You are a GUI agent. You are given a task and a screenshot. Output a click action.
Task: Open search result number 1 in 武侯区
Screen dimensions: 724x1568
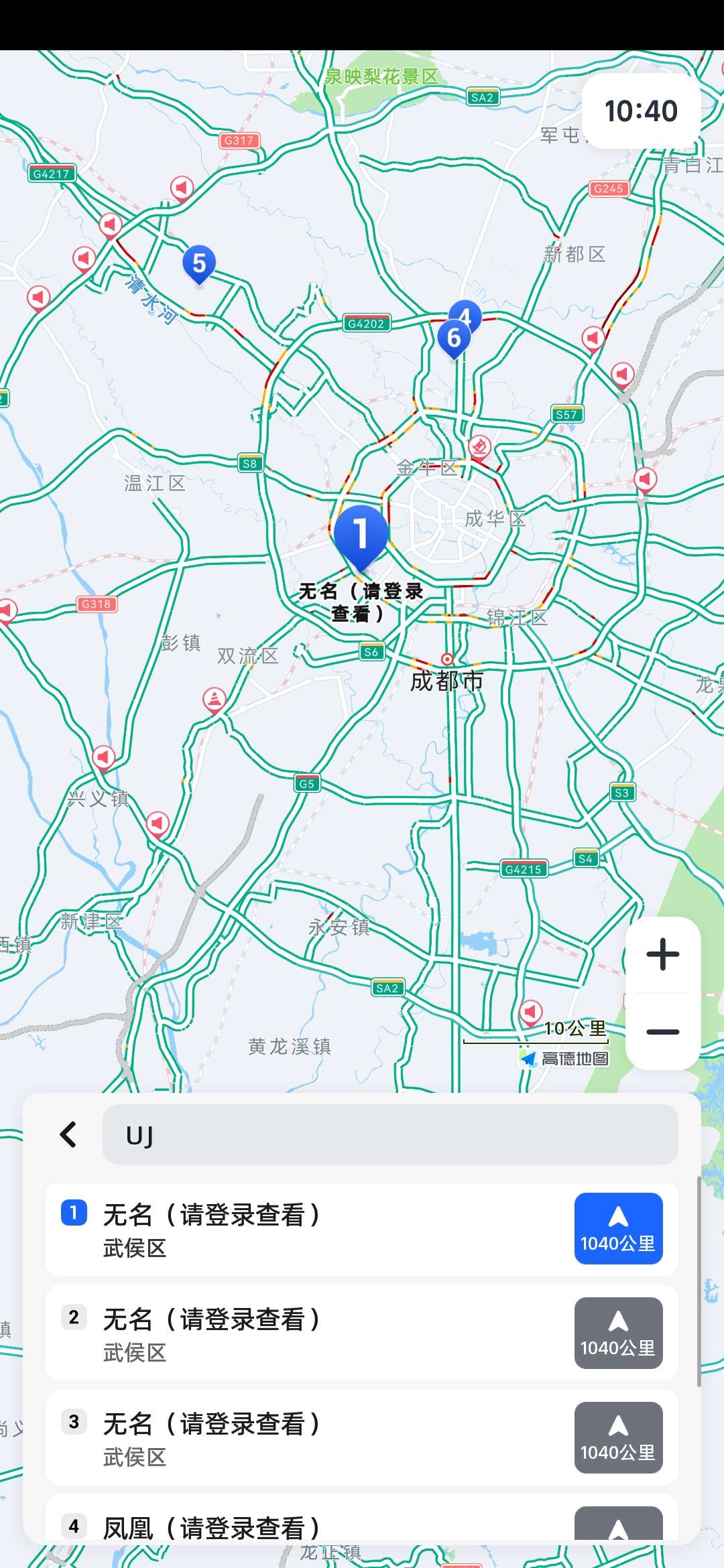302,1230
